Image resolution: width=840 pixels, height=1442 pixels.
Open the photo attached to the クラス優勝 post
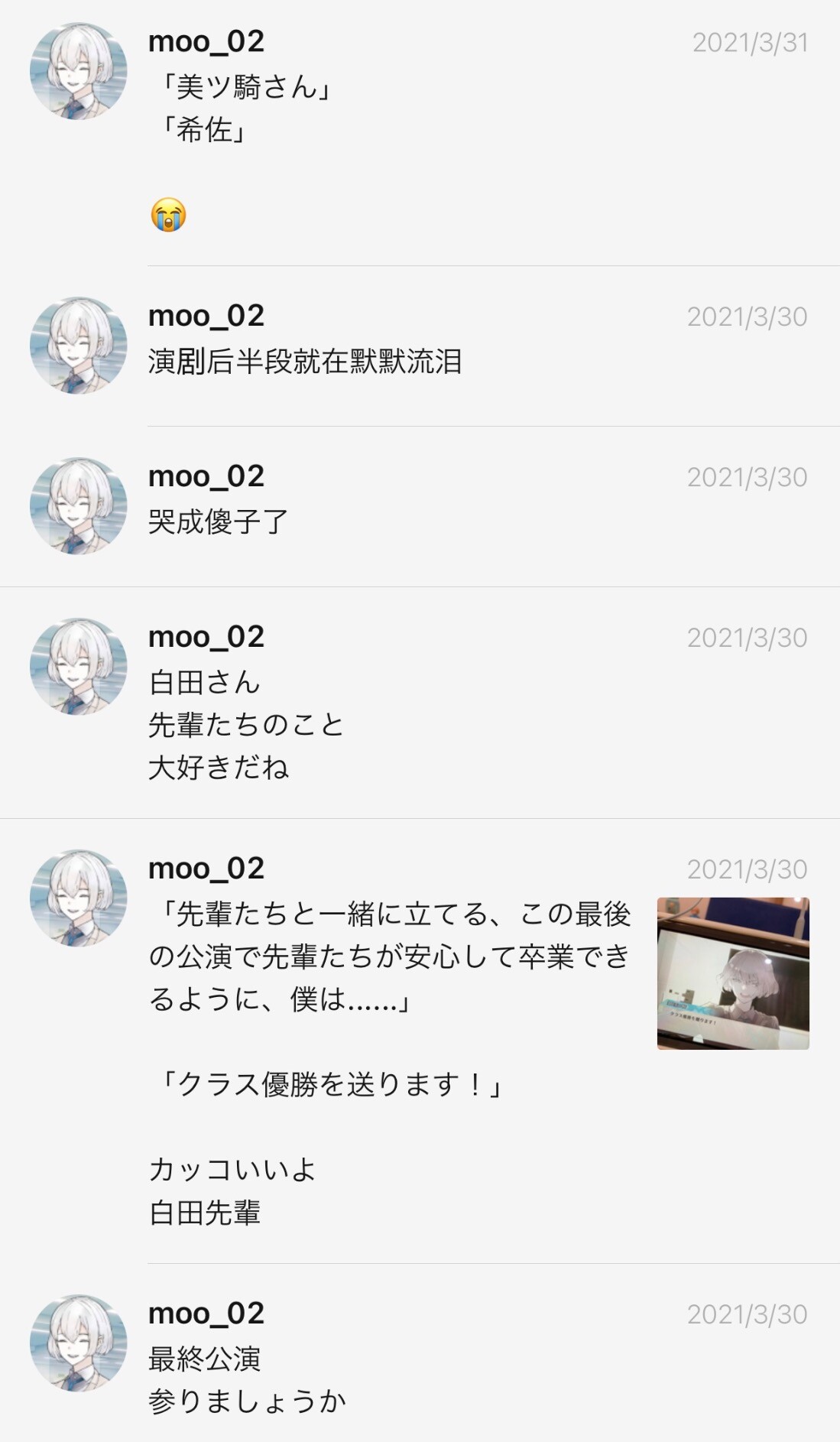click(733, 973)
